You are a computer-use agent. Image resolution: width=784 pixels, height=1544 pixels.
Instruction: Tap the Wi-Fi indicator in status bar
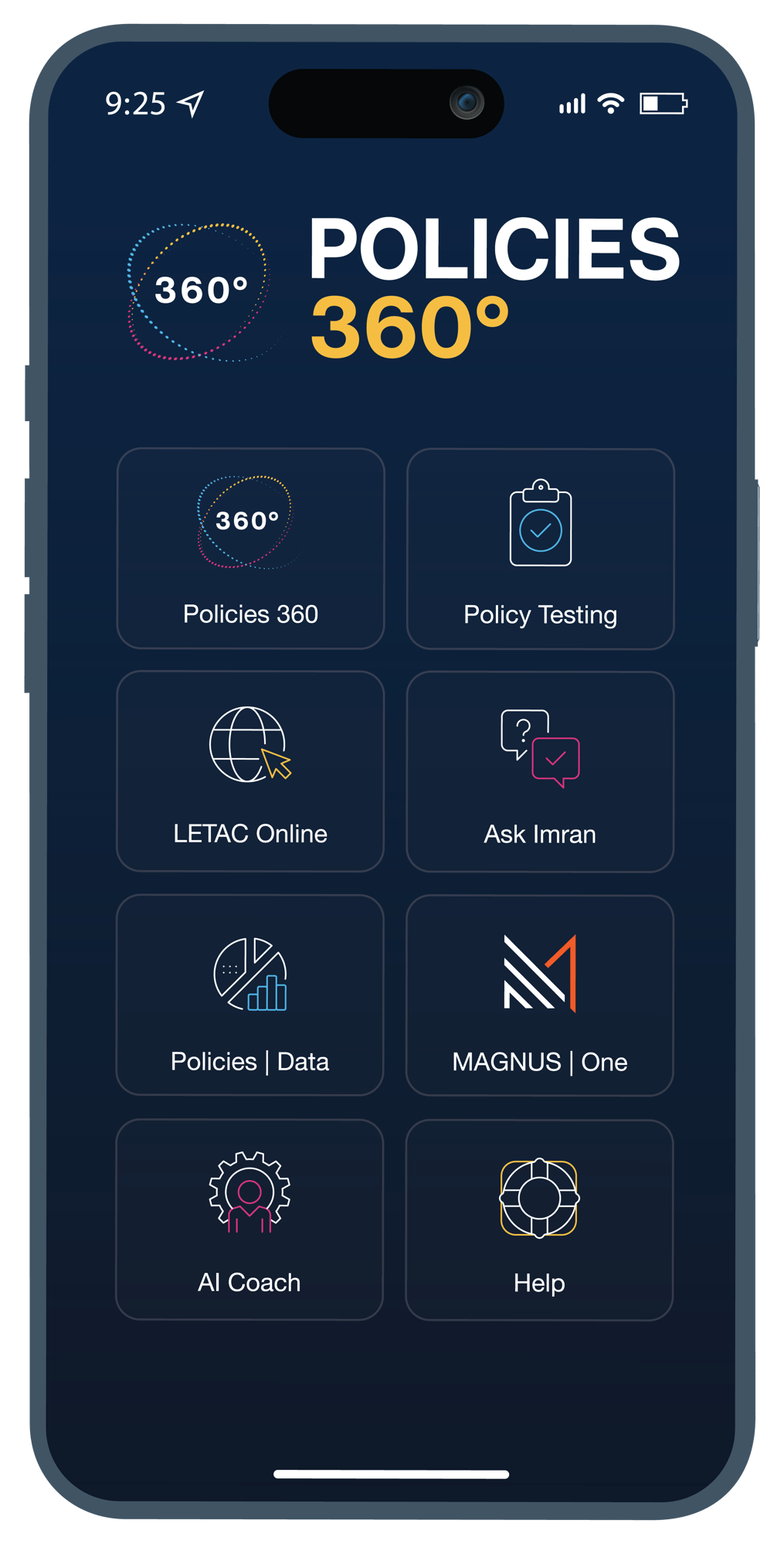point(611,104)
